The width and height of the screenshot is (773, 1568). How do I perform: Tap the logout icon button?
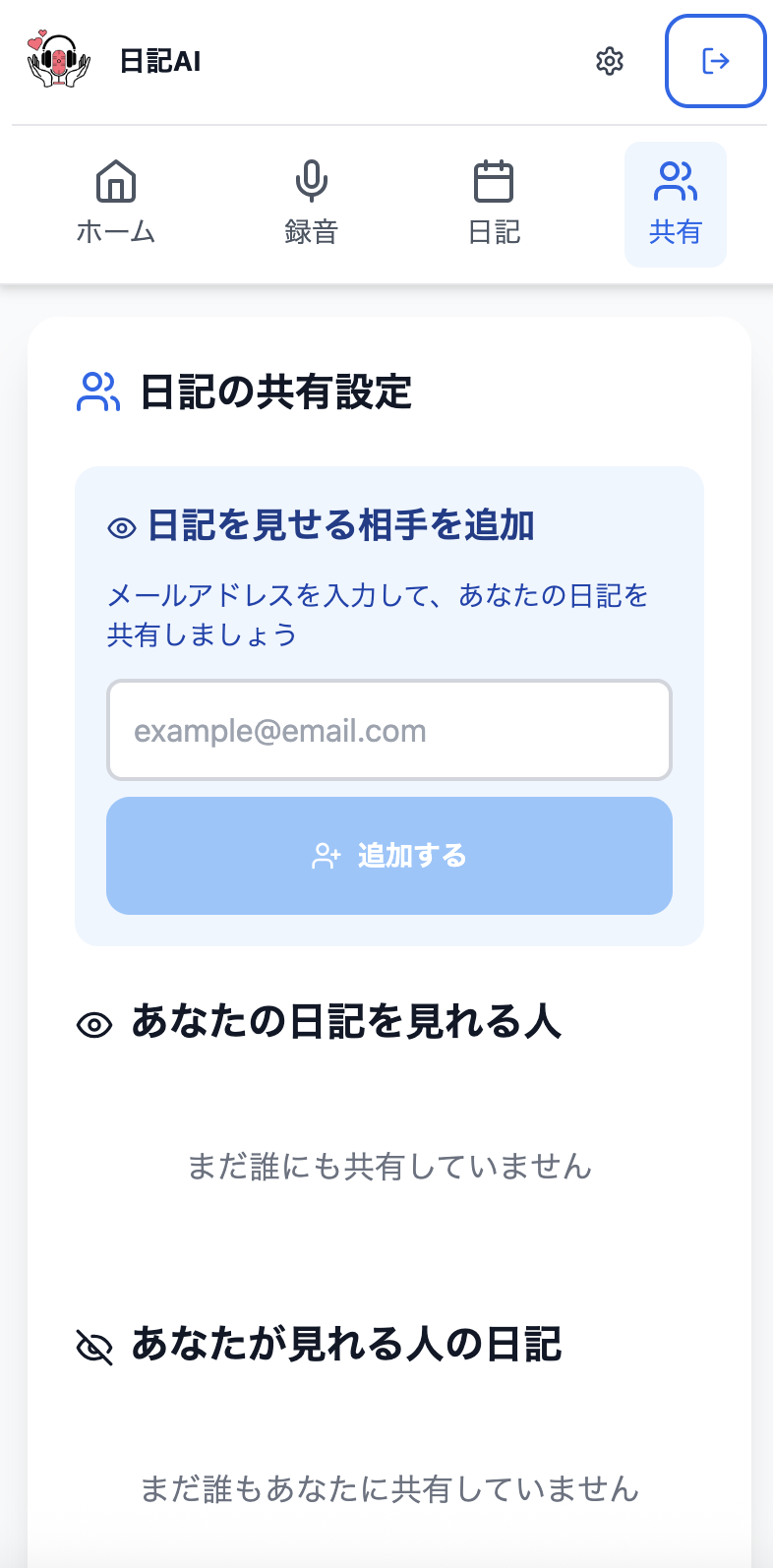pyautogui.click(x=715, y=61)
